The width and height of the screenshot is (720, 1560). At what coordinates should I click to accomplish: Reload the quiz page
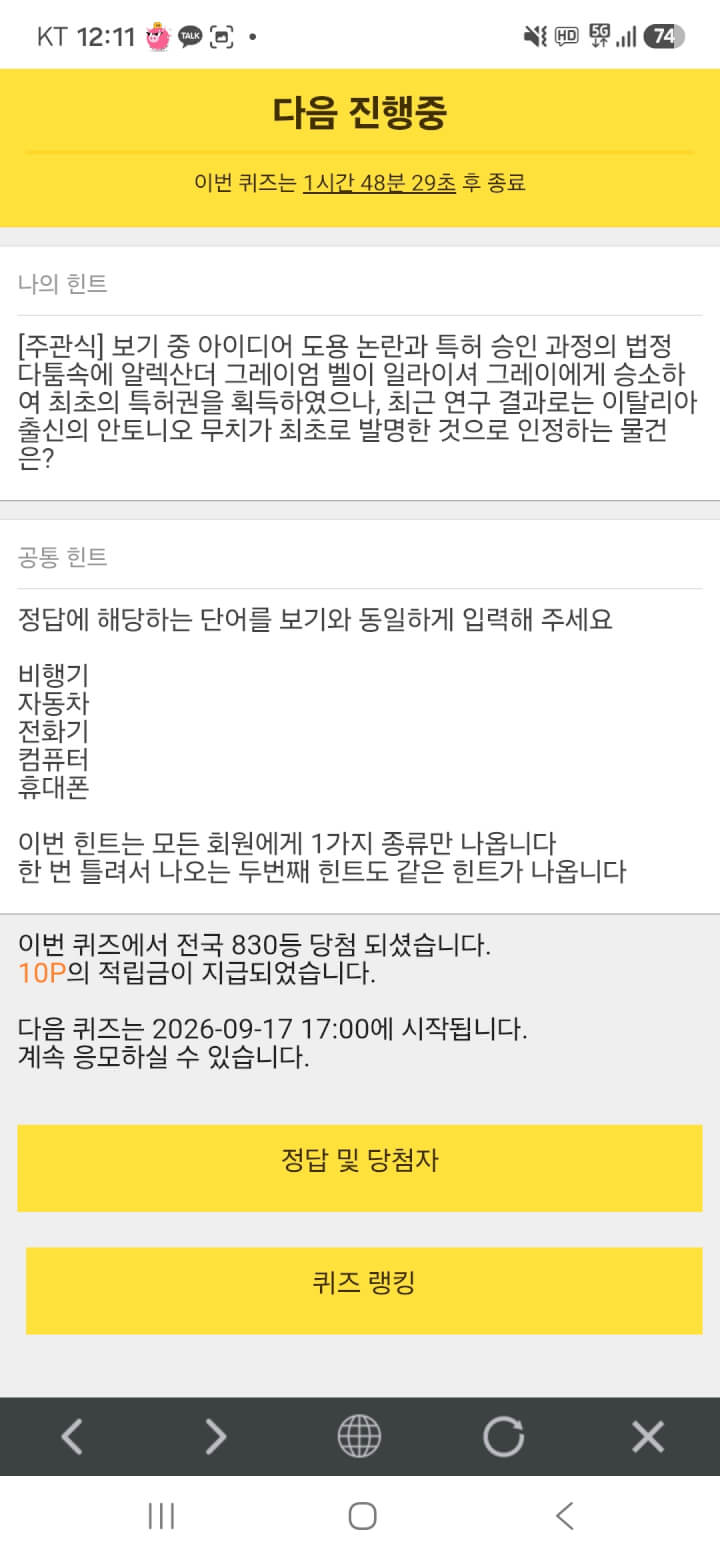(503, 1437)
